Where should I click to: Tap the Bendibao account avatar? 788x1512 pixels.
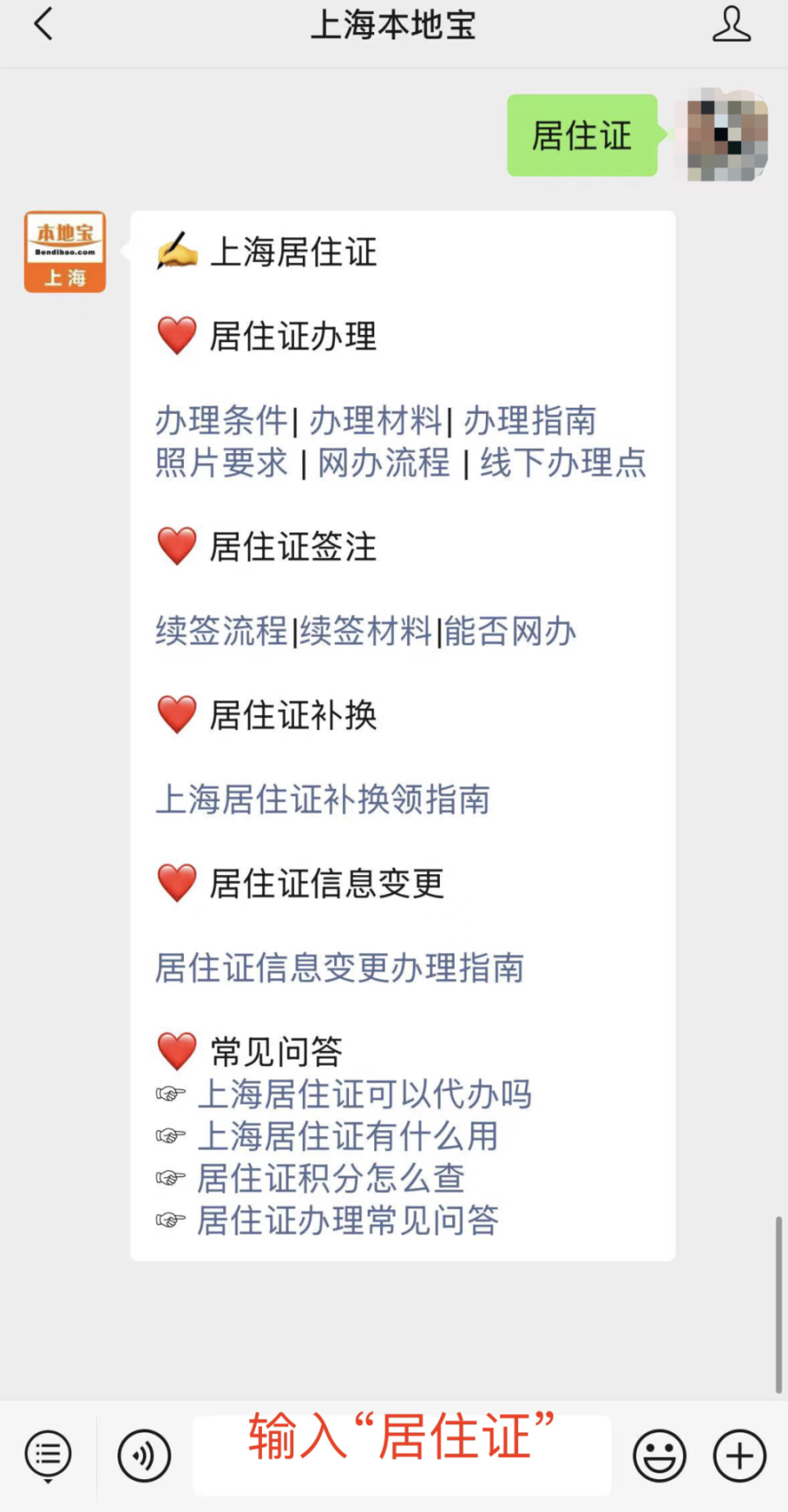64,251
